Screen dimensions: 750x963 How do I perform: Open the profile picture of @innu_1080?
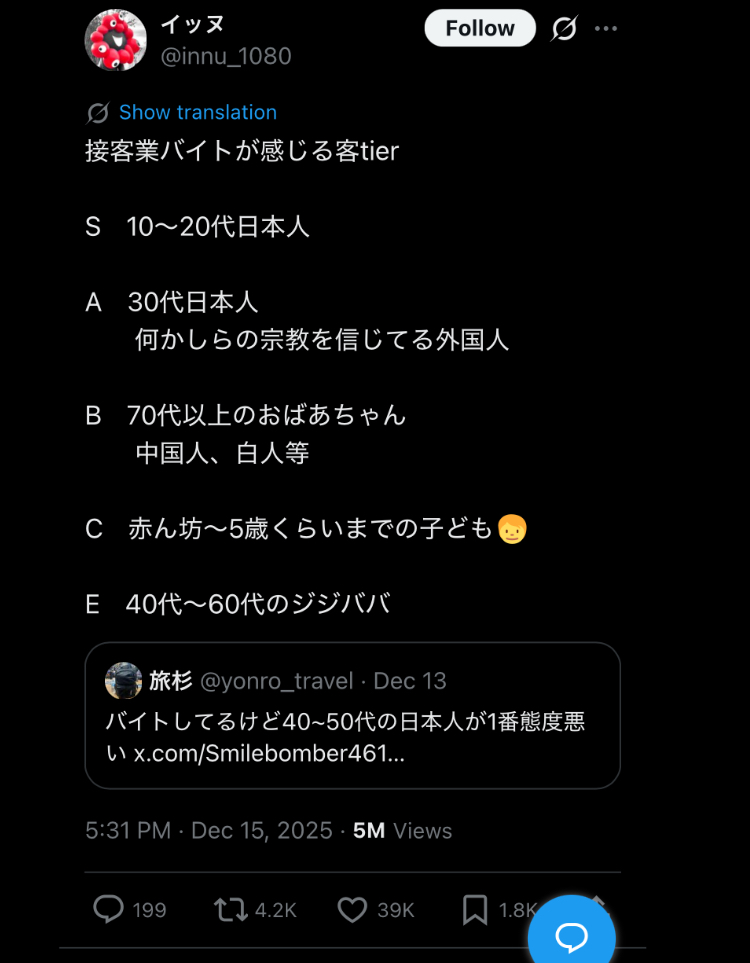116,41
